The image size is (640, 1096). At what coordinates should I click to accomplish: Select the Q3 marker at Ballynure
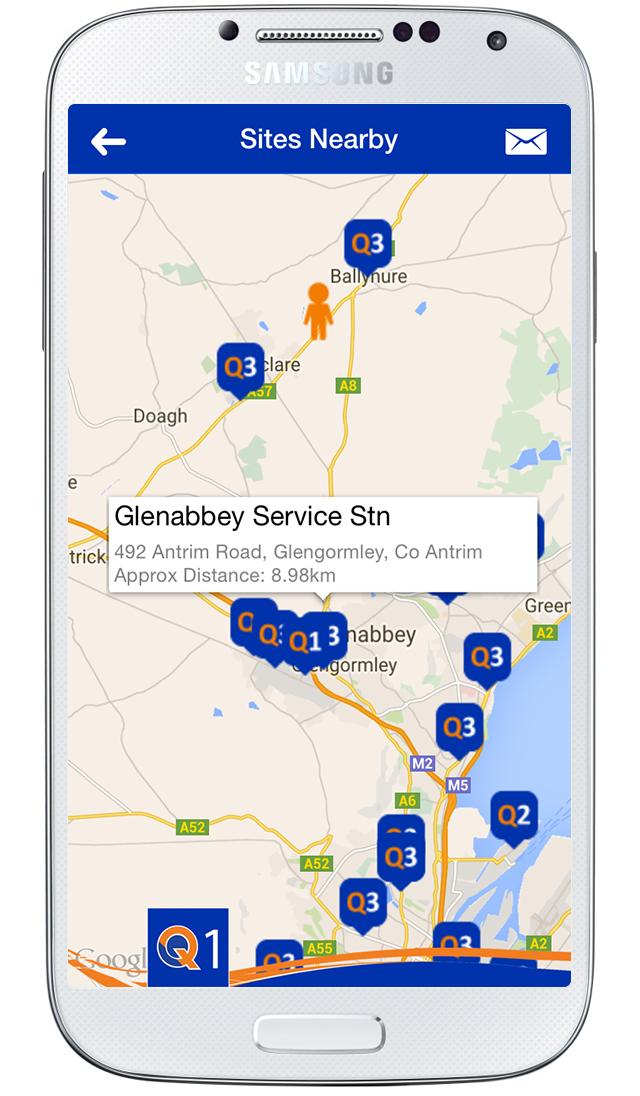coord(368,243)
